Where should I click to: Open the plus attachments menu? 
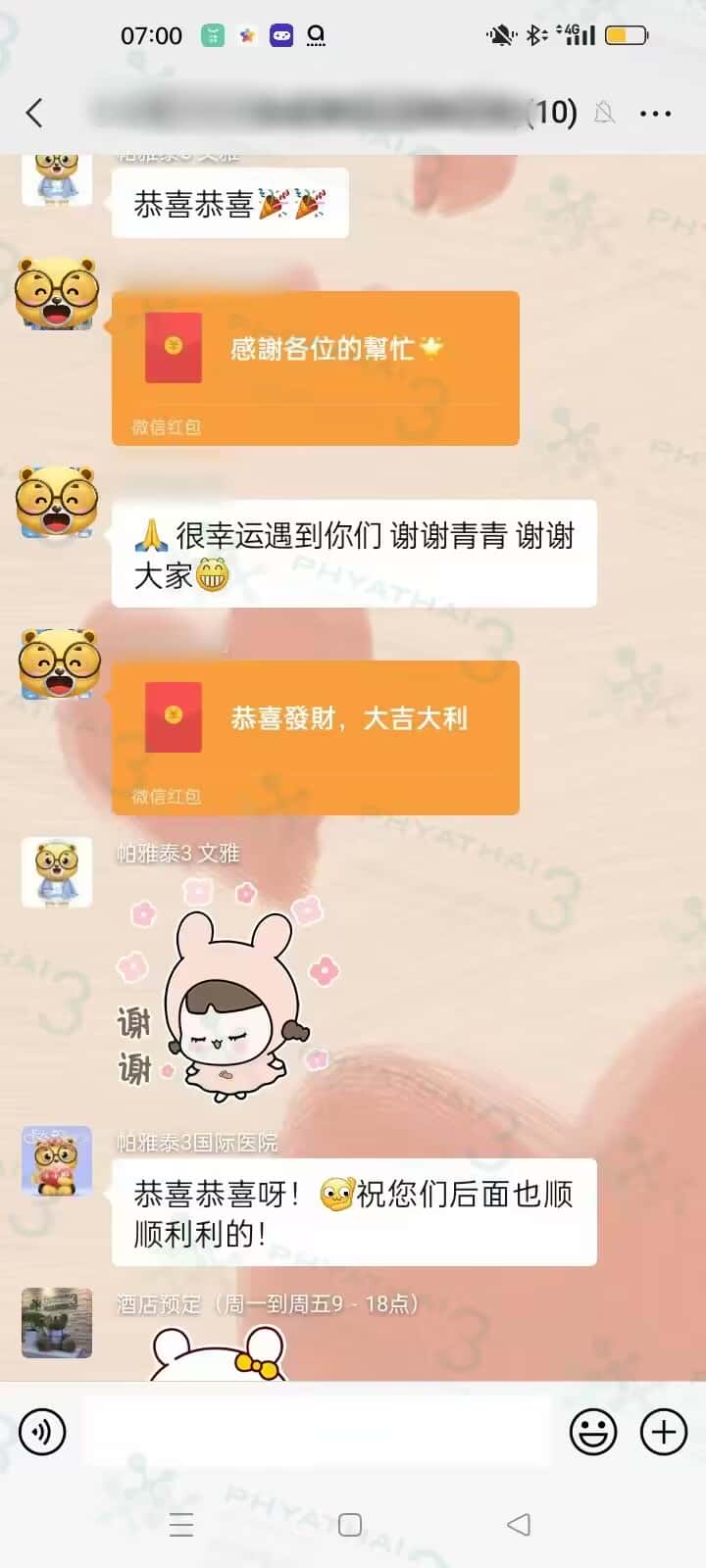[x=664, y=1432]
